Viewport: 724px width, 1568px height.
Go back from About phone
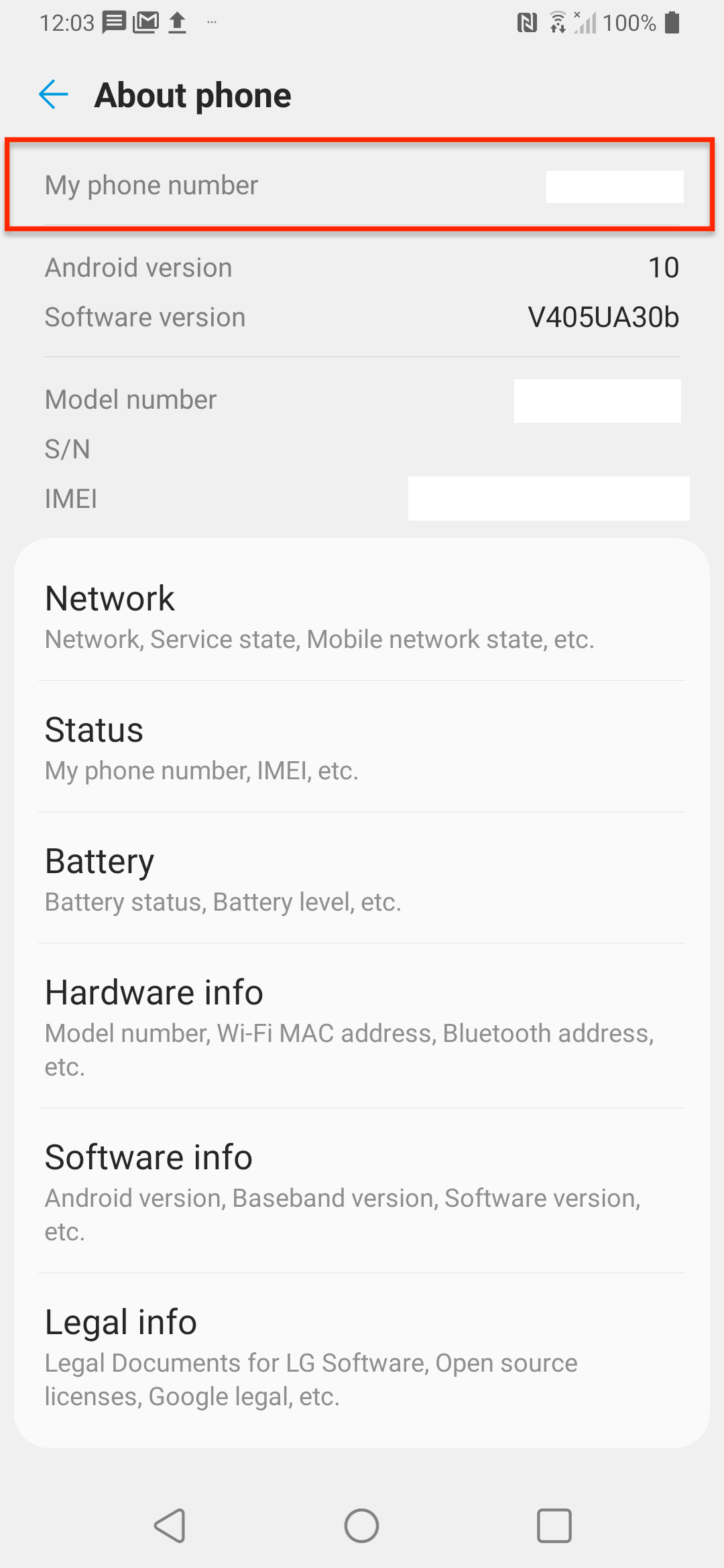point(54,94)
